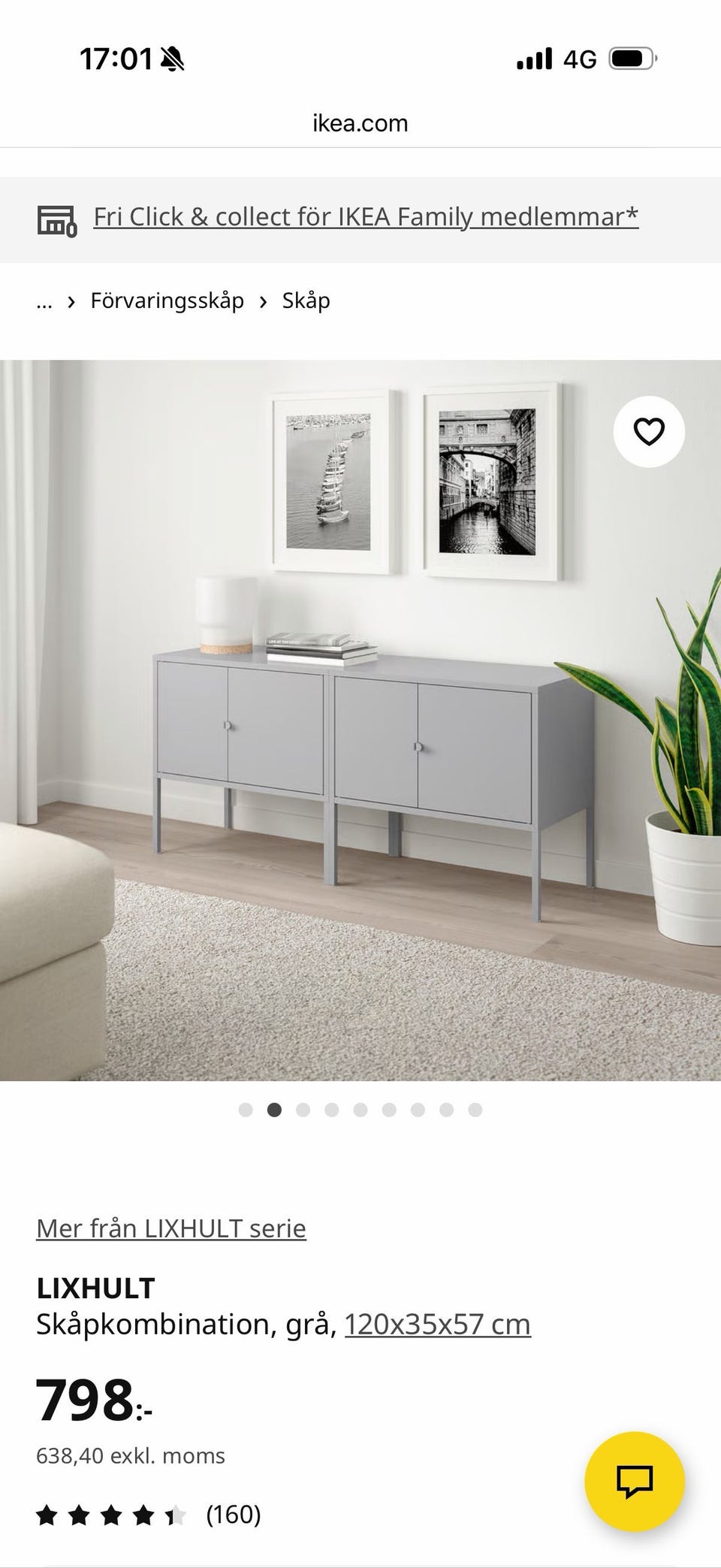
Task: Select the last carousel dot
Action: pyautogui.click(x=473, y=1108)
